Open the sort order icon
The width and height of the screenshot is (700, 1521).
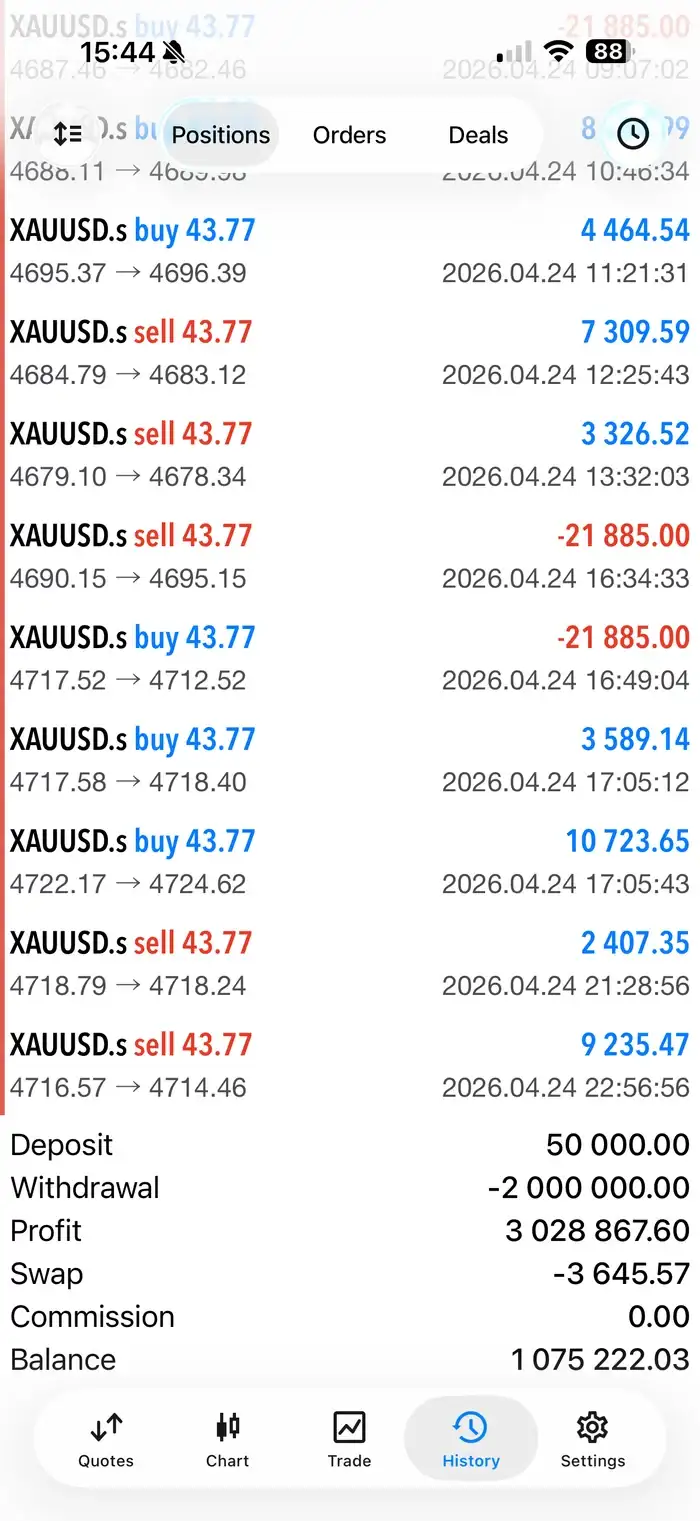pos(68,134)
